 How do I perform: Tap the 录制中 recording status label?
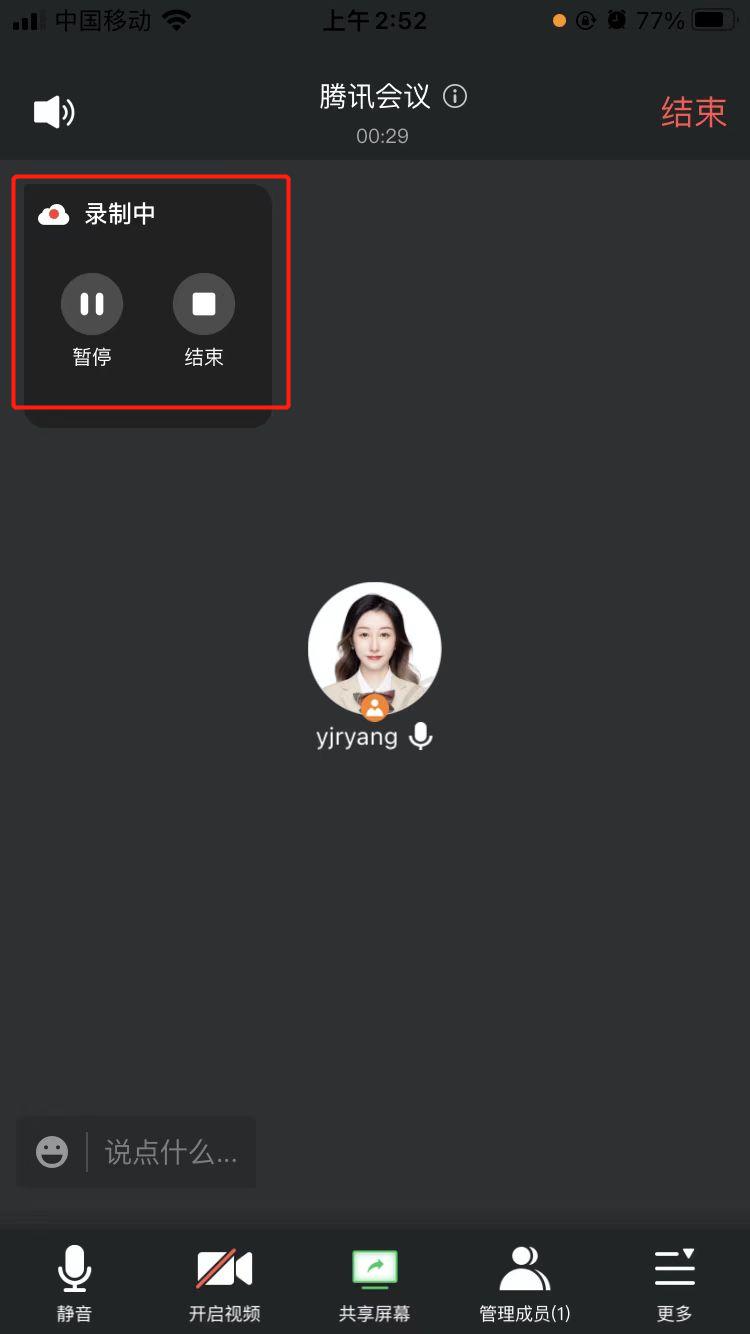(x=120, y=213)
